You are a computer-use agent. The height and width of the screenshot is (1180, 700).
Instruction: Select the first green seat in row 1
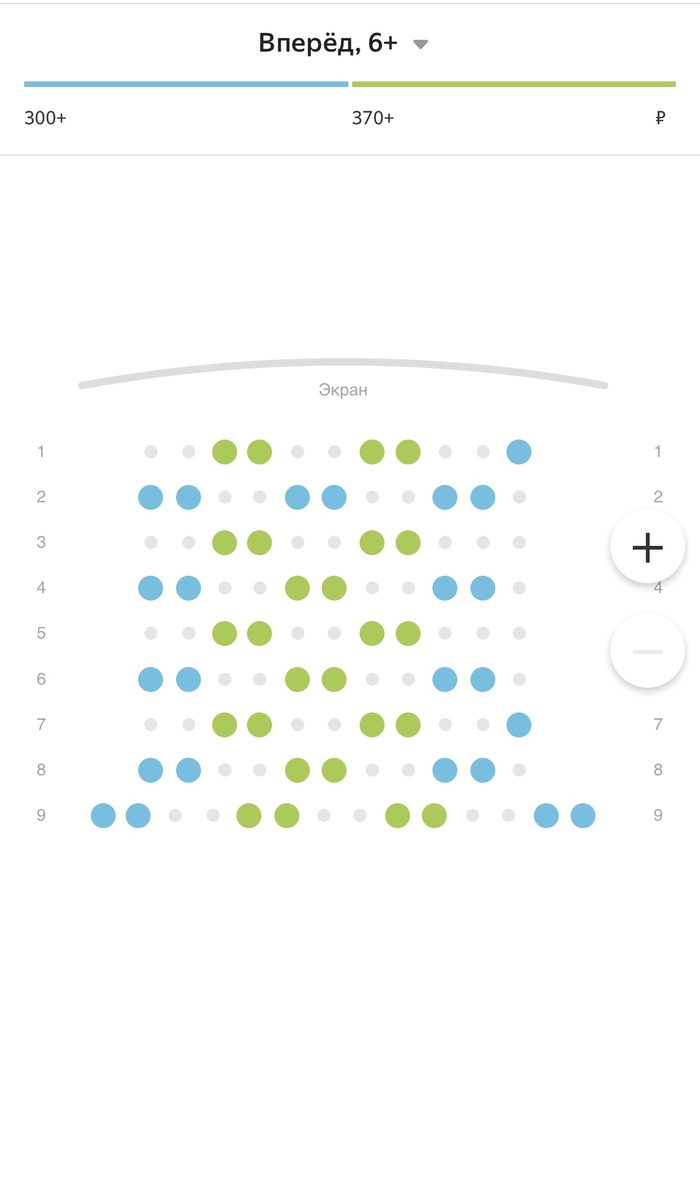[224, 452]
